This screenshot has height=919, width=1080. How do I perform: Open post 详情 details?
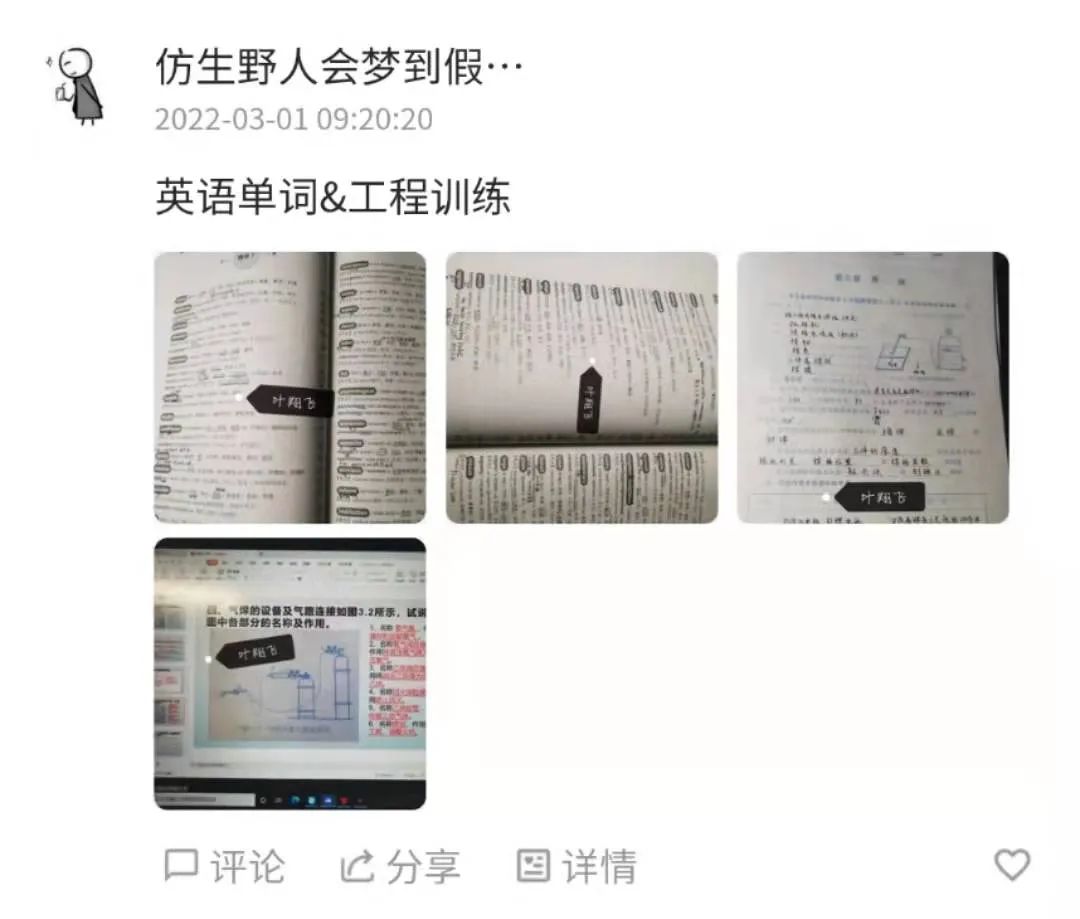click(x=576, y=866)
